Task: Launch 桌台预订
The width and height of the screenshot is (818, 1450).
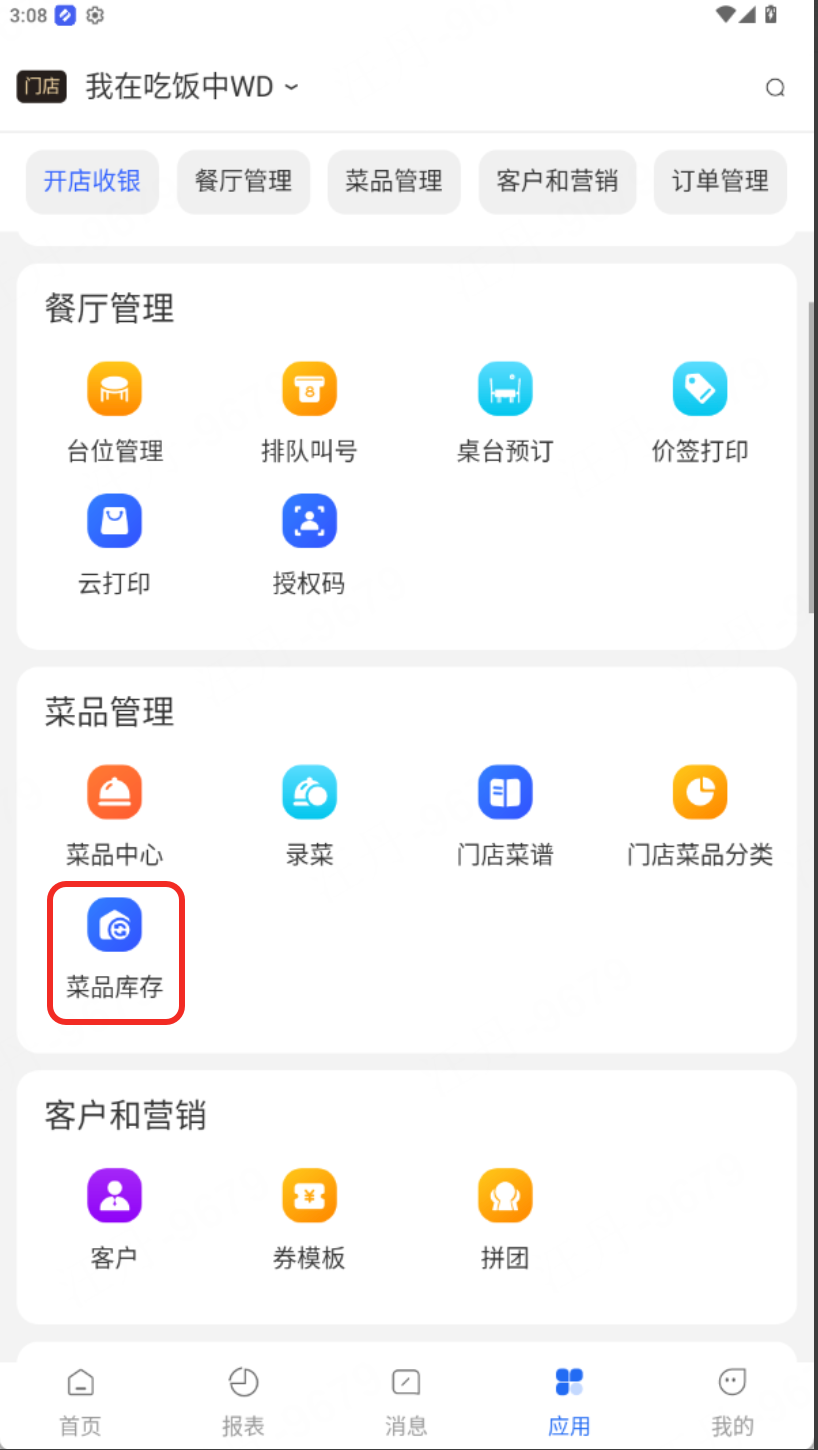Action: click(x=504, y=411)
